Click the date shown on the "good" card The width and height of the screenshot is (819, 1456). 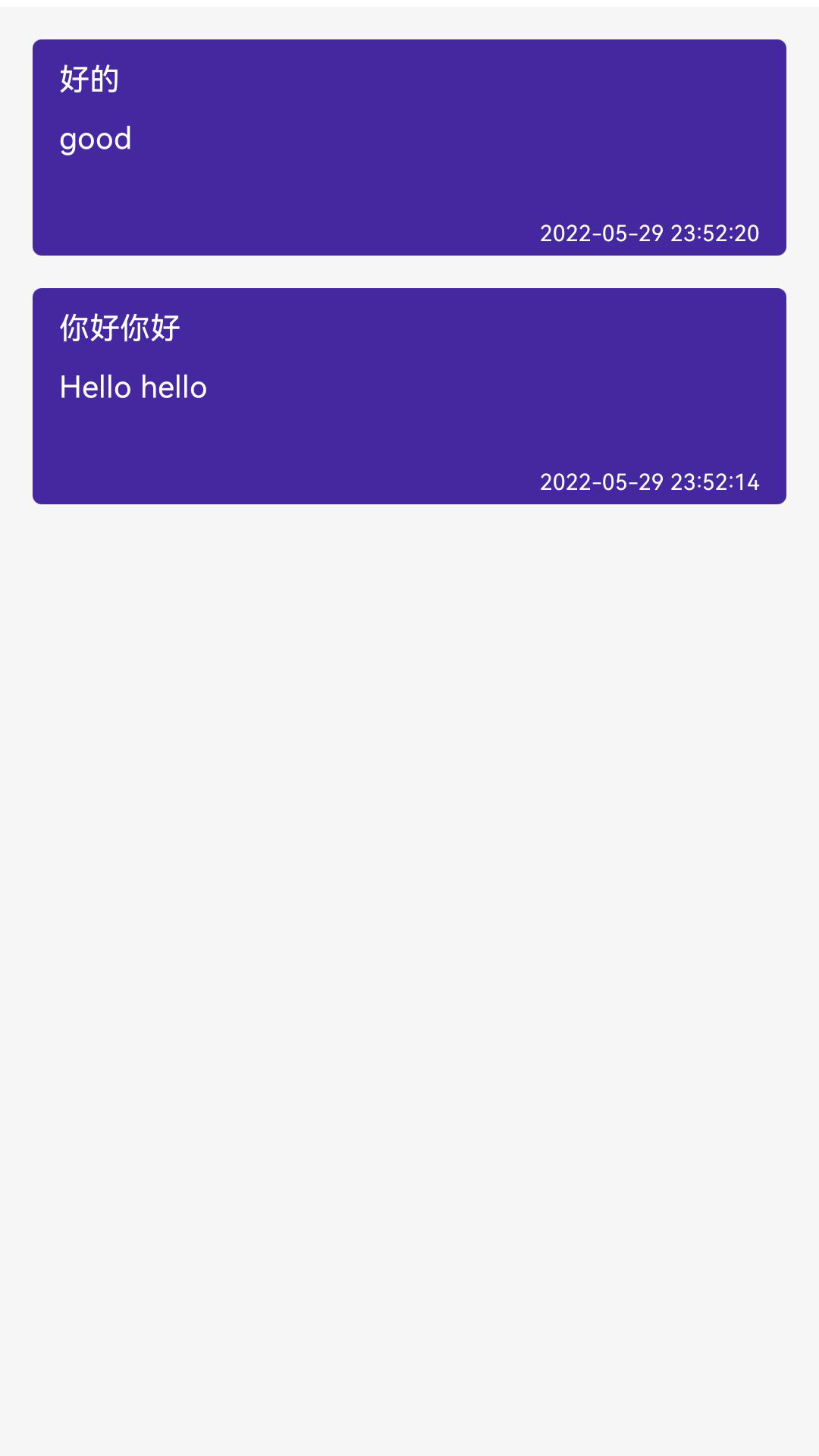tap(648, 234)
